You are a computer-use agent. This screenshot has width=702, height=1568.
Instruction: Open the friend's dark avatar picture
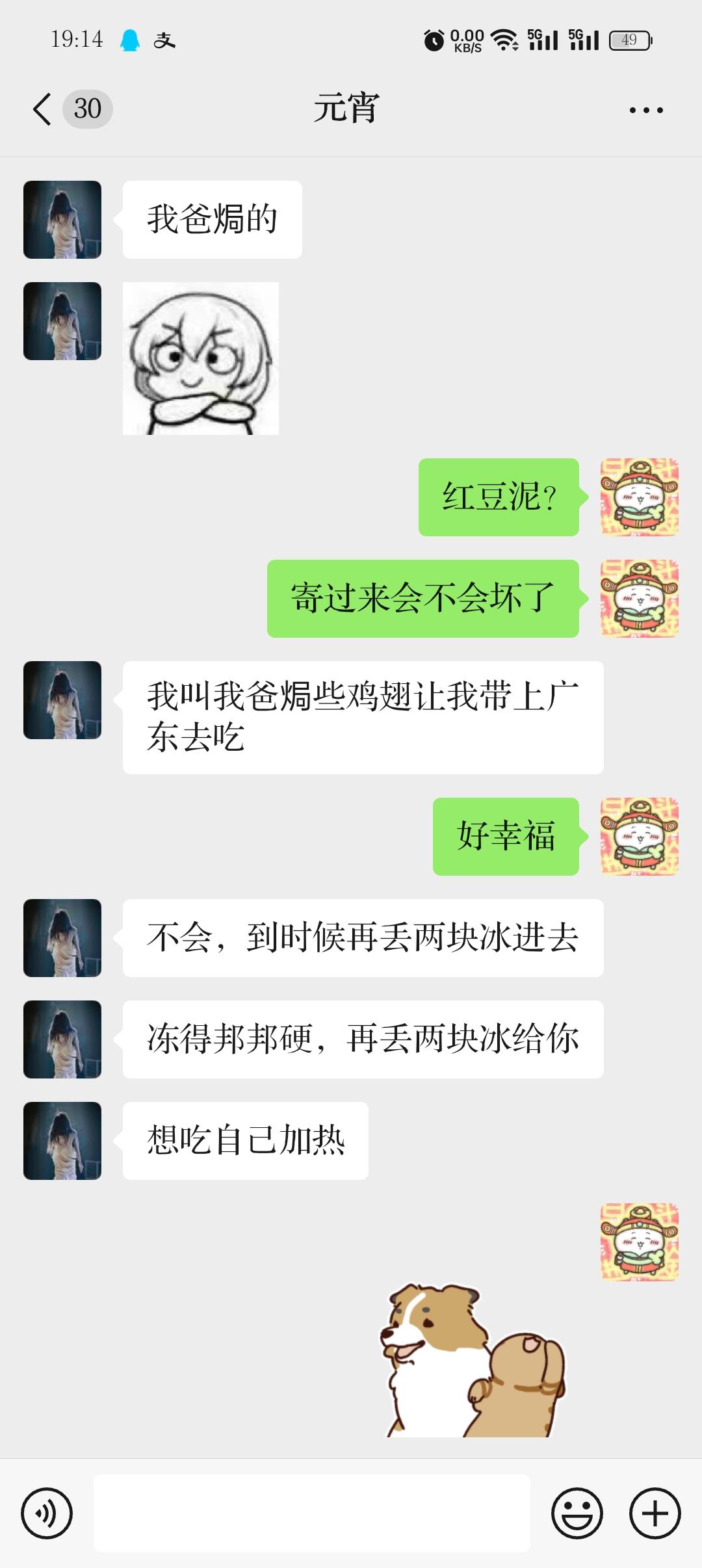62,218
